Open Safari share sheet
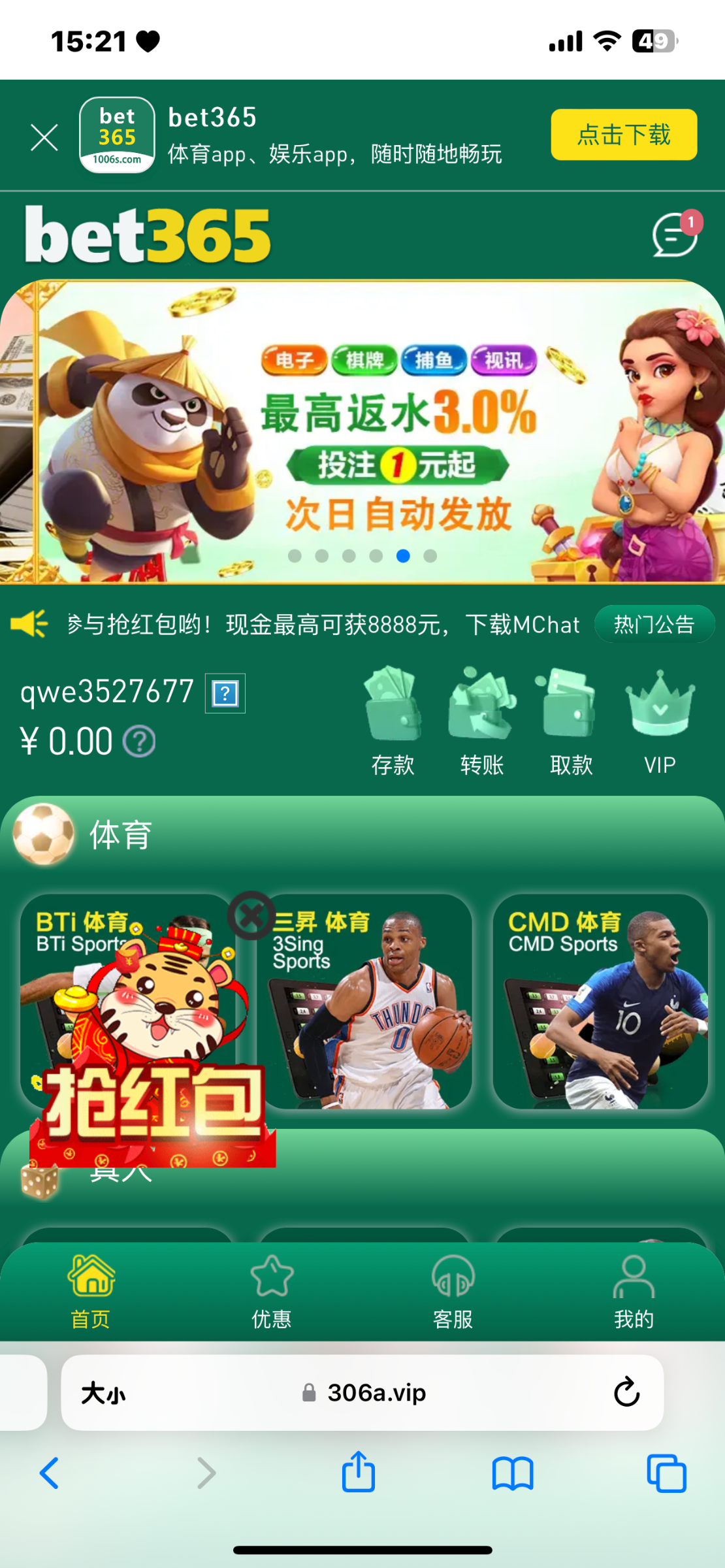725x1568 pixels. coord(359,1473)
